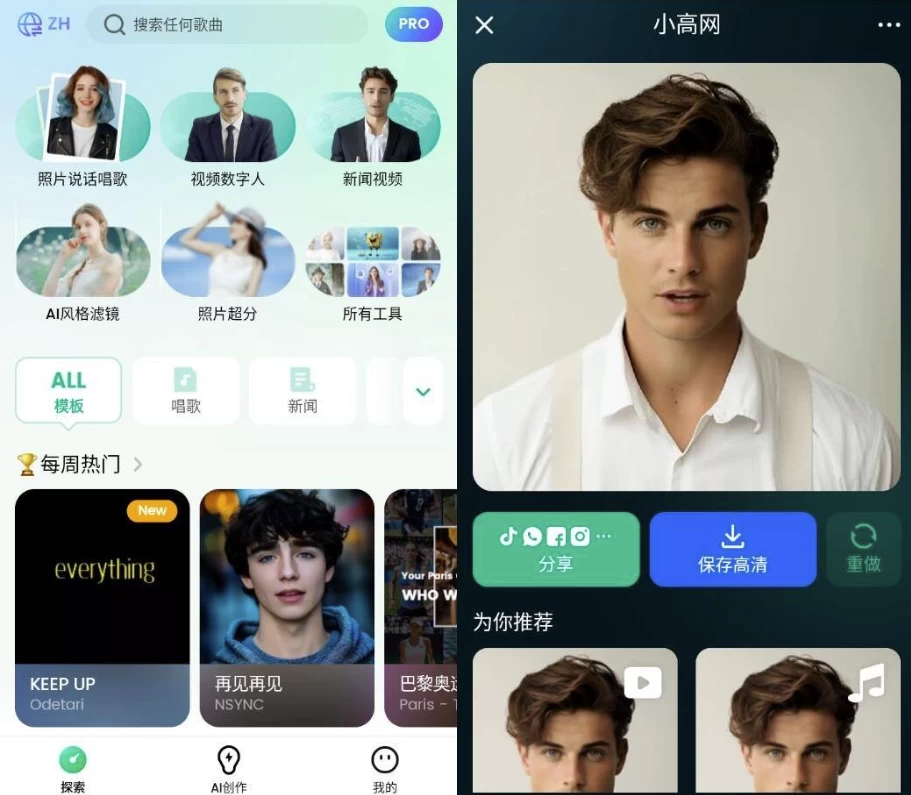Open the 再见再见 NSYNC template

(287, 607)
